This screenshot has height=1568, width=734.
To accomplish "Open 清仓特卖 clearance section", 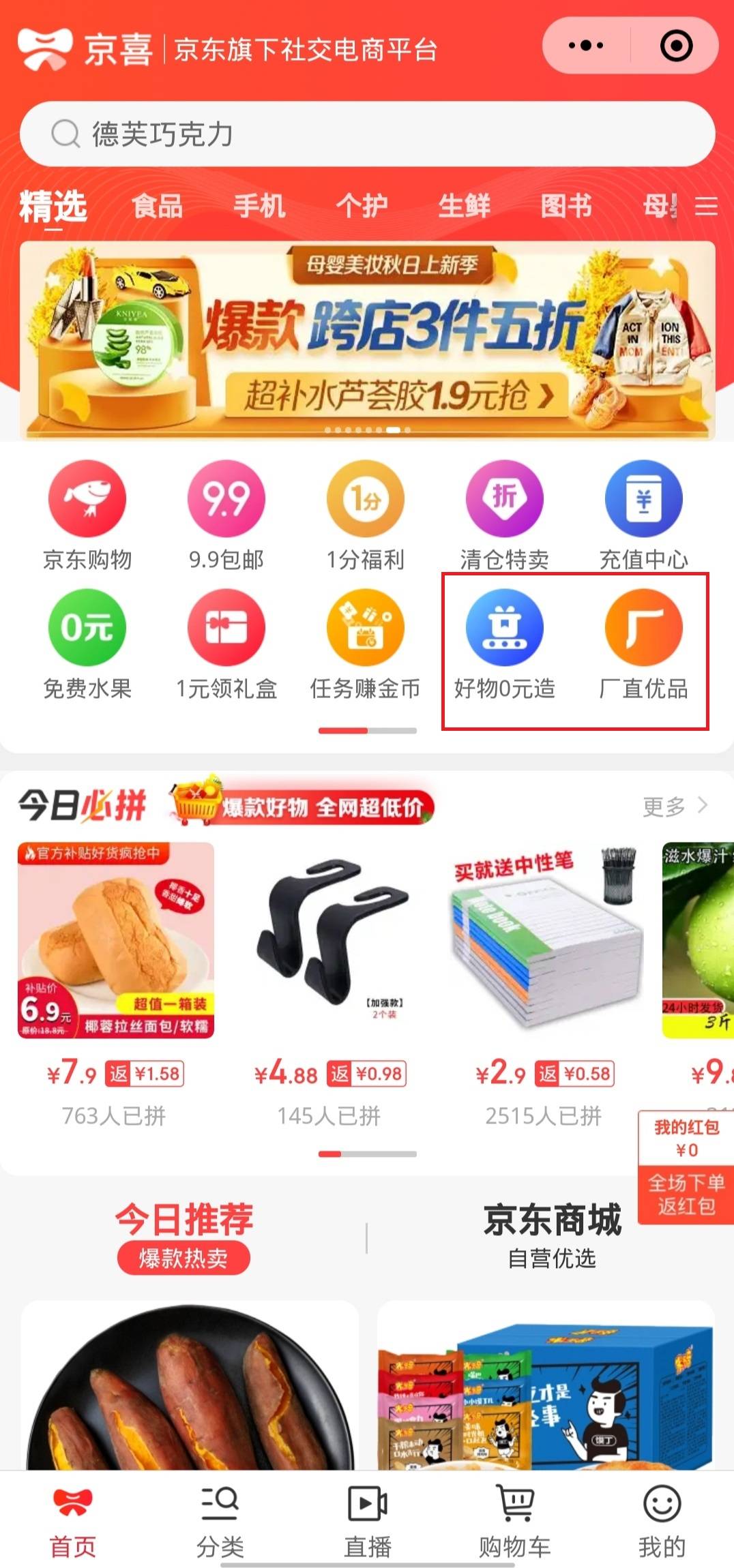I will point(504,515).
